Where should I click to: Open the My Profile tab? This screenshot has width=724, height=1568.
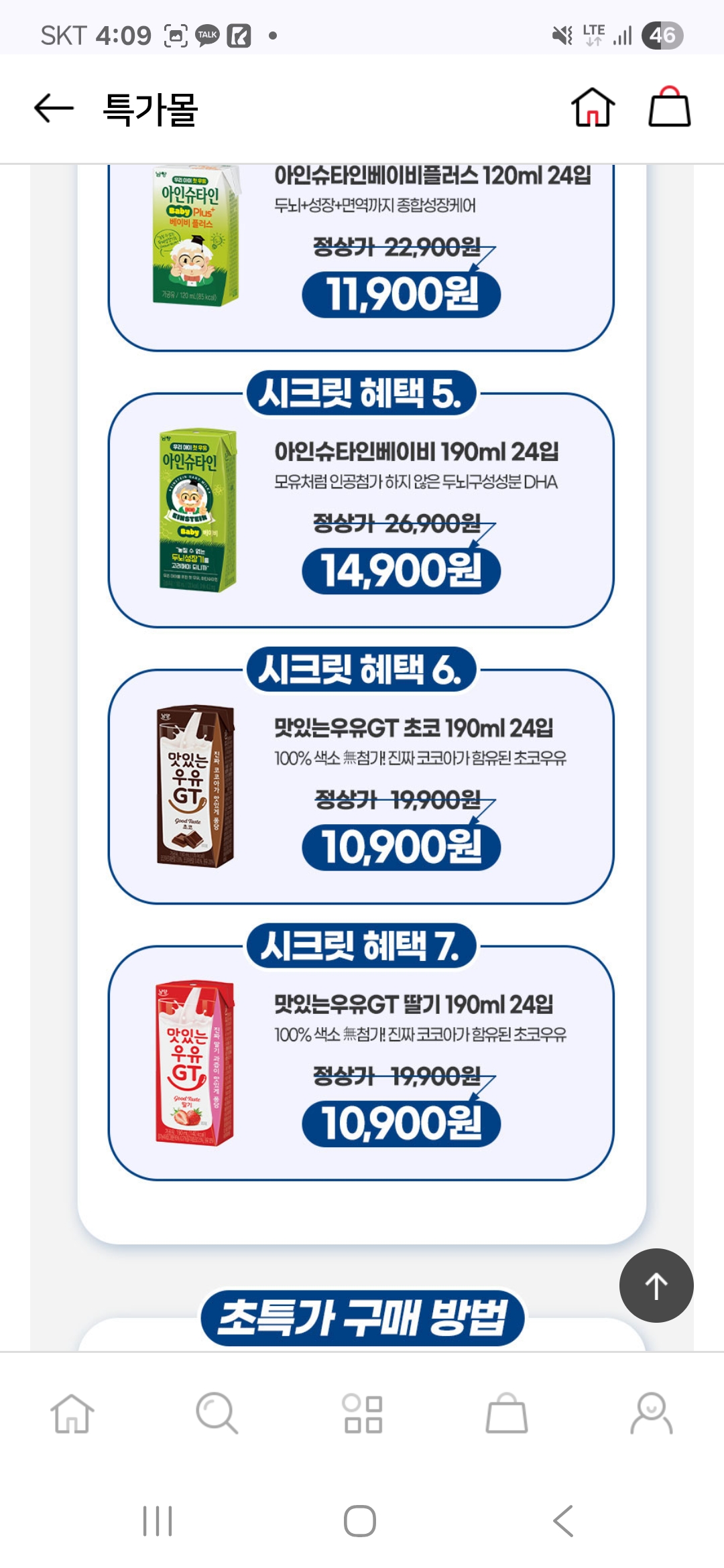(651, 1414)
